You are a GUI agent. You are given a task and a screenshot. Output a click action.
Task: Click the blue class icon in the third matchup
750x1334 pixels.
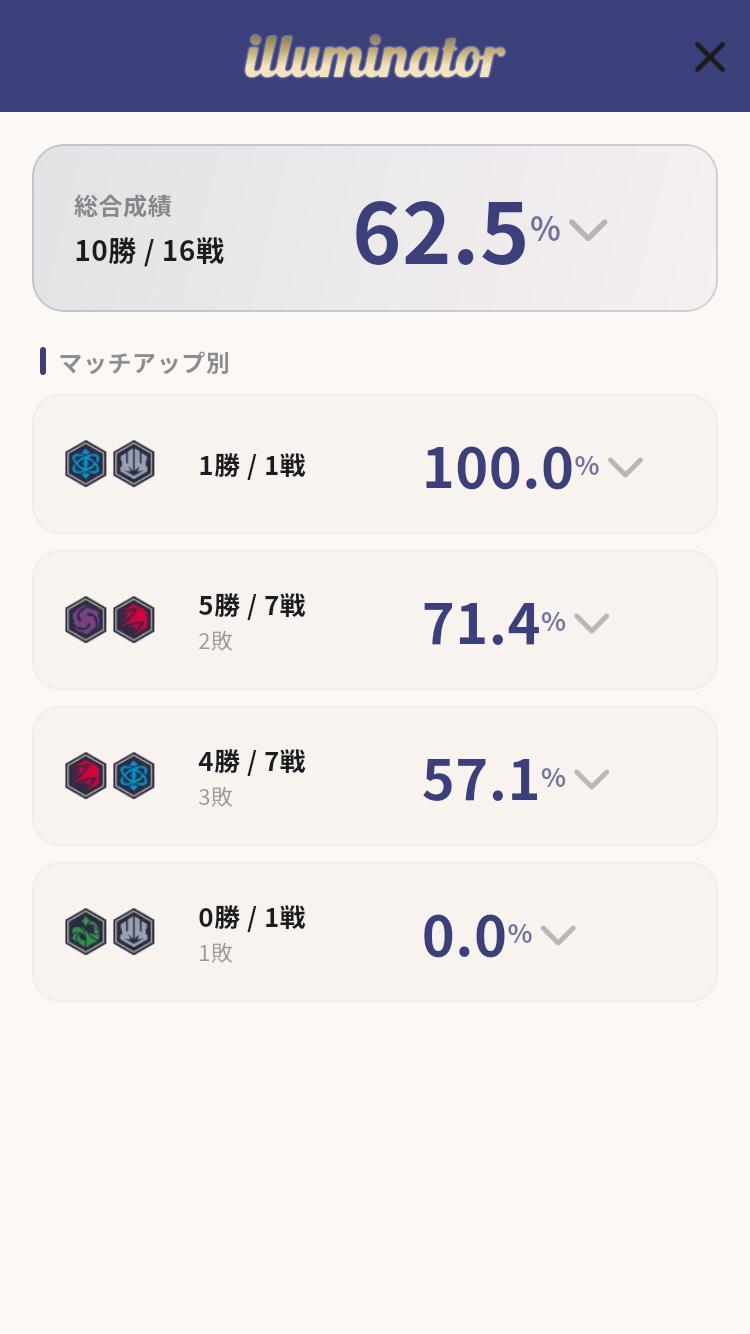(135, 775)
